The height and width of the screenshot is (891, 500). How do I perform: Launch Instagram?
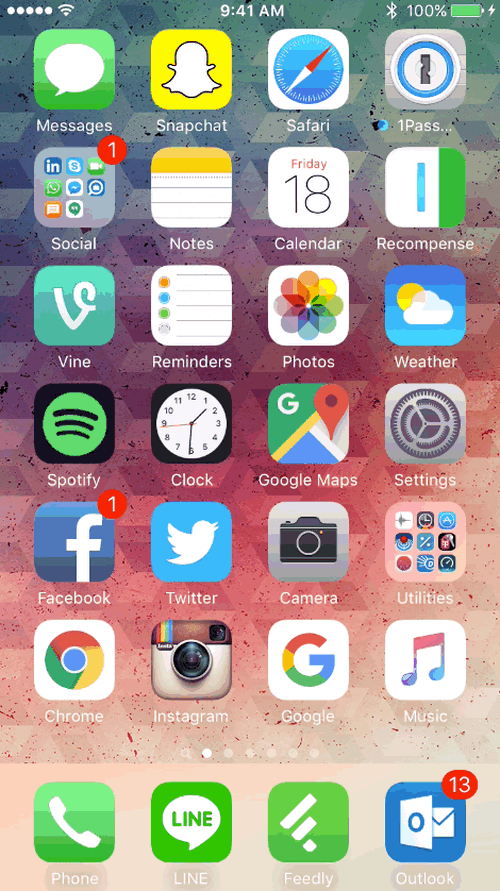click(191, 660)
